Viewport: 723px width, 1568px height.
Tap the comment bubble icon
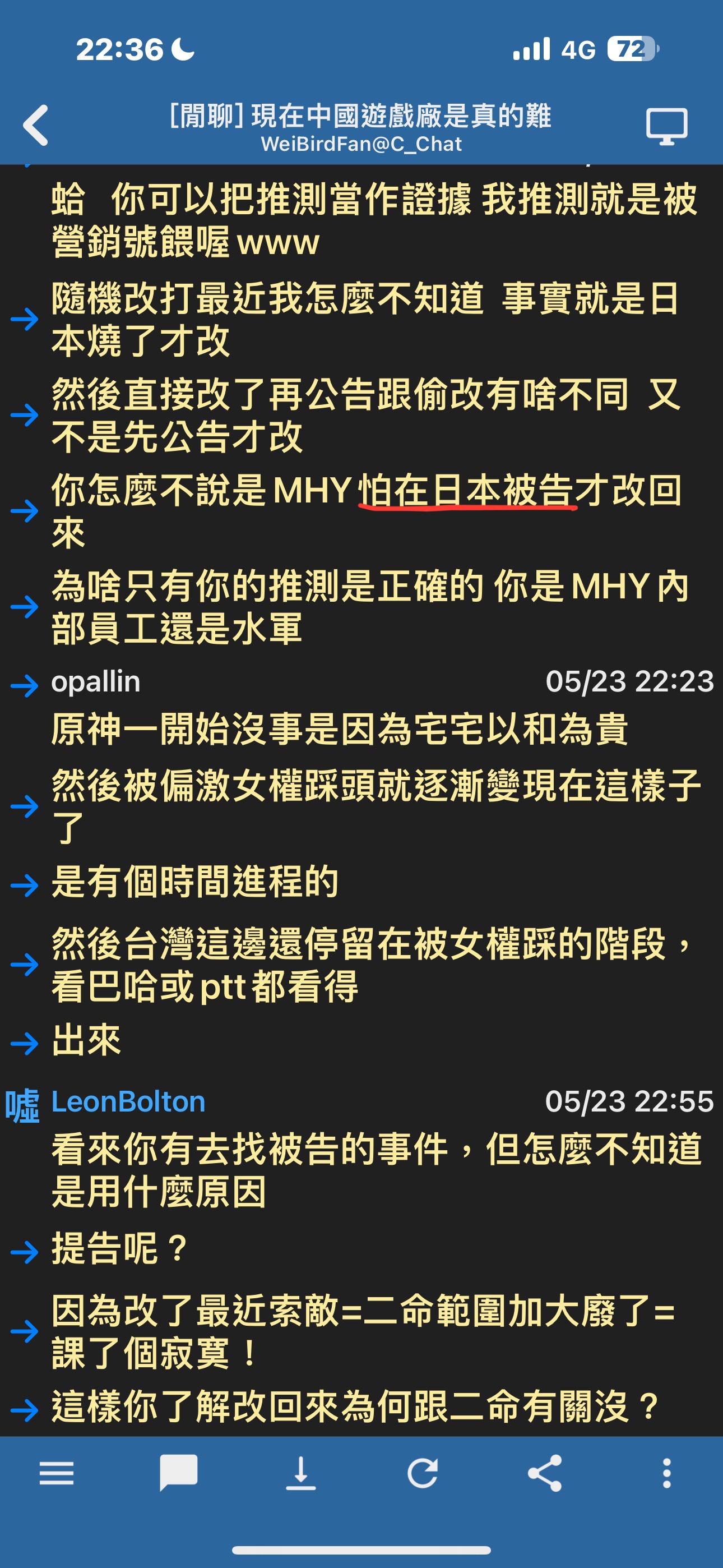[178, 1473]
